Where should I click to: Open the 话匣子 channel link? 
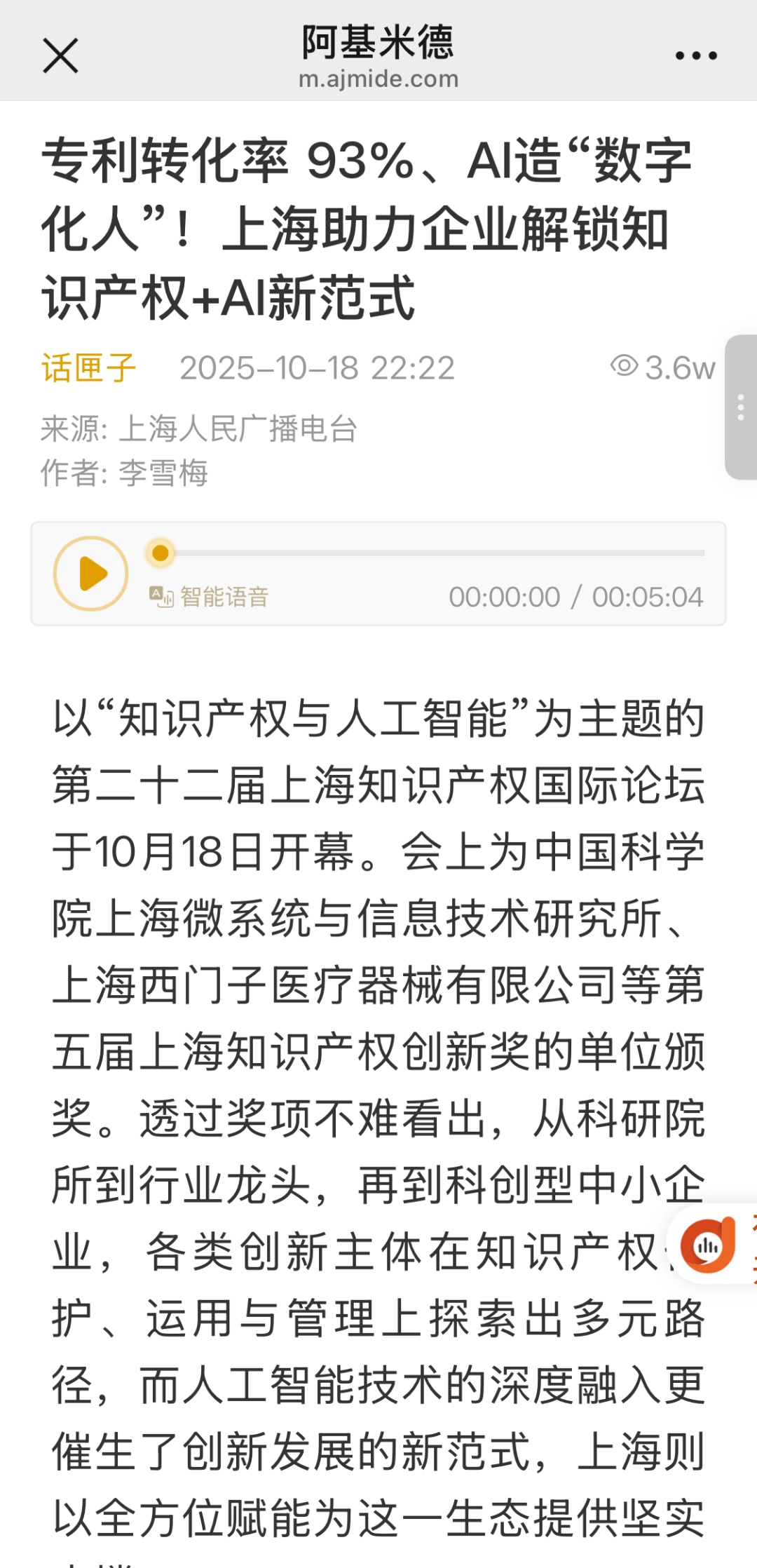[88, 368]
